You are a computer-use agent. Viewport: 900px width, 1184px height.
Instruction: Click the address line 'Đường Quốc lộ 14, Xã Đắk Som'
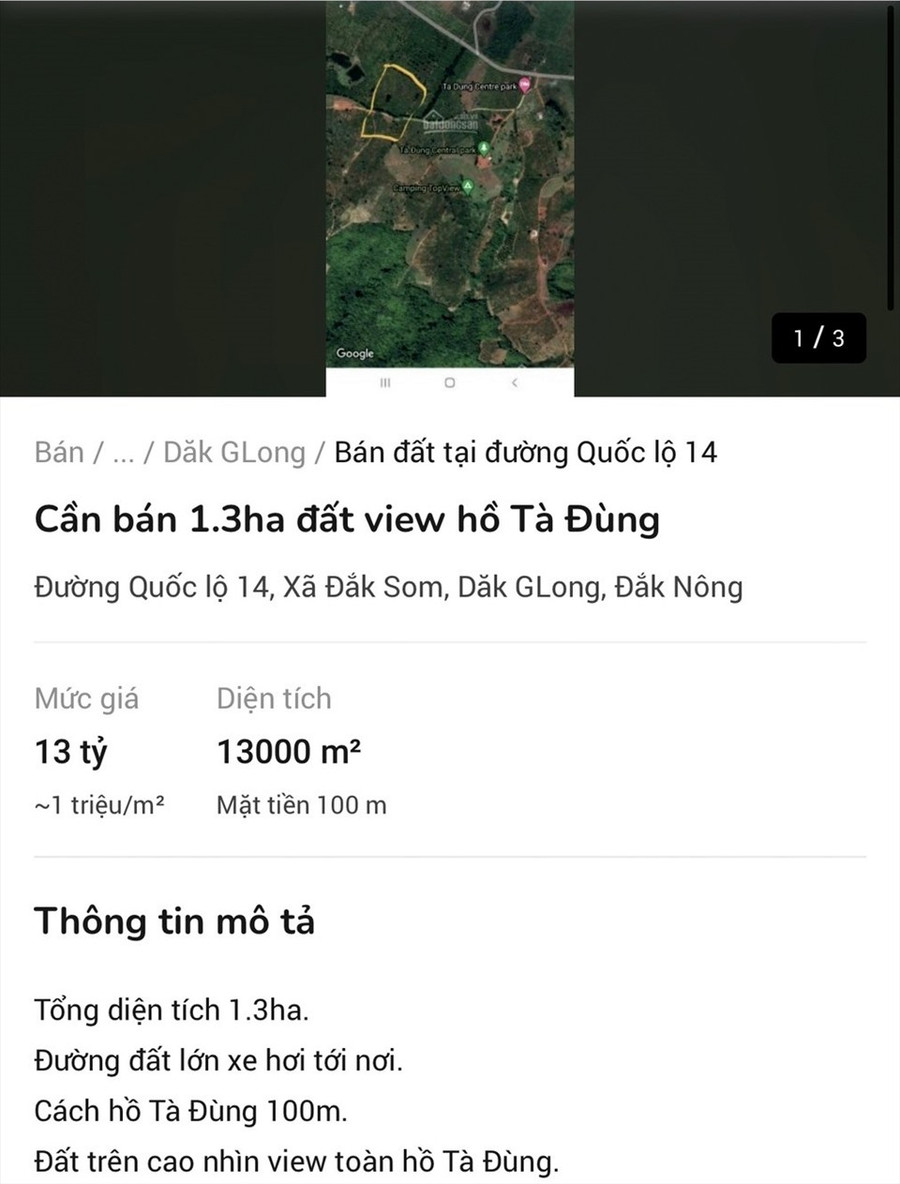pos(388,587)
